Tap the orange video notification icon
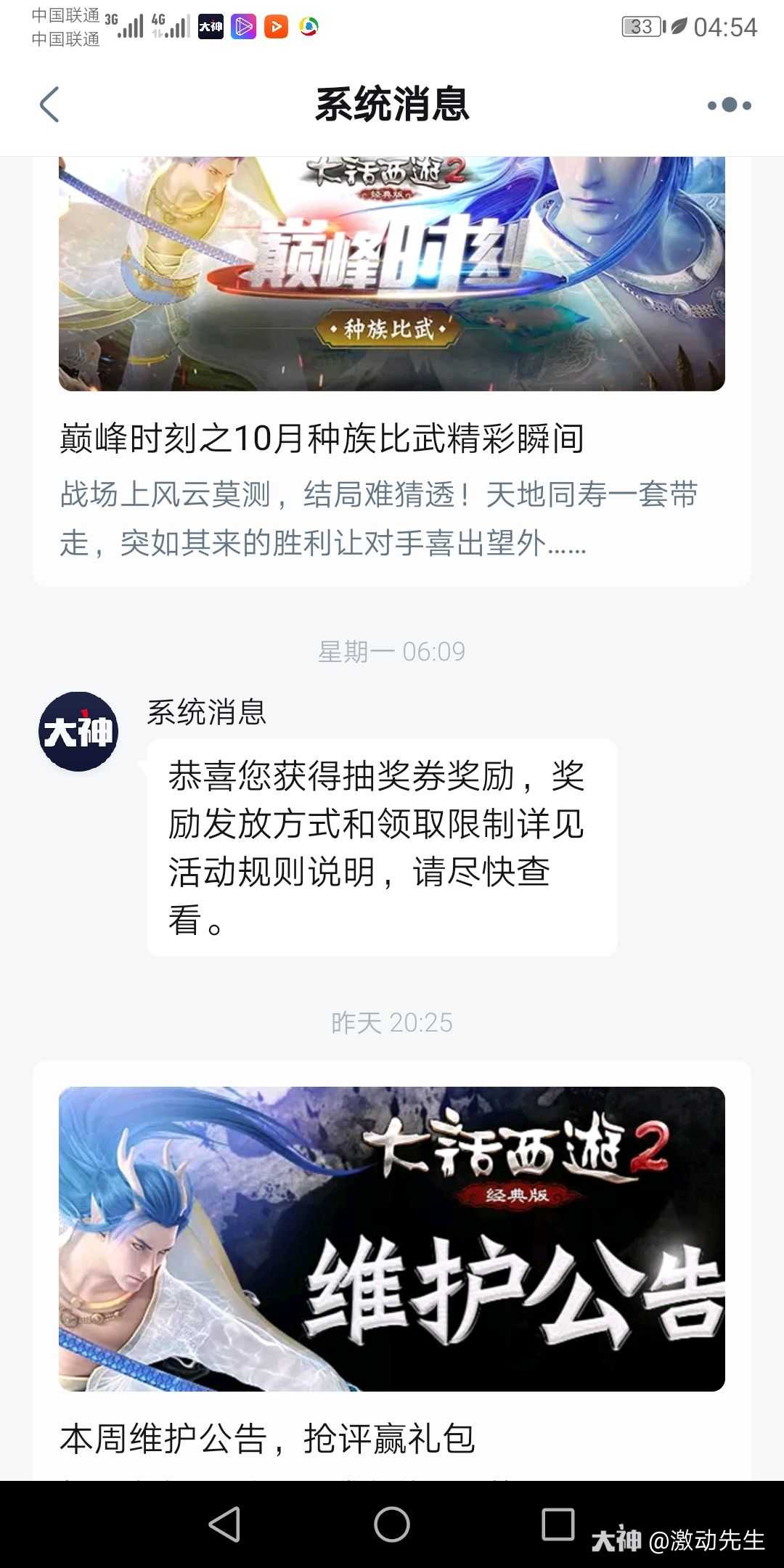The height and width of the screenshot is (1568, 784). pos(277,26)
